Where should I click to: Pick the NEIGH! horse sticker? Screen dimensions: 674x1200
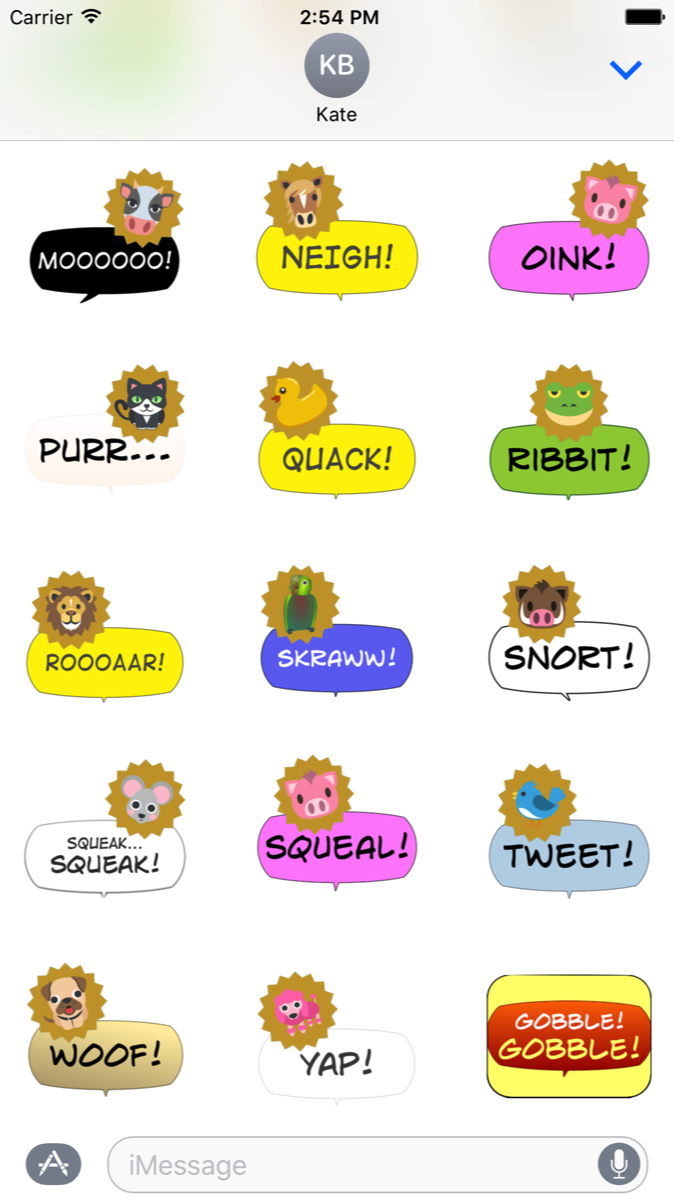coord(337,245)
